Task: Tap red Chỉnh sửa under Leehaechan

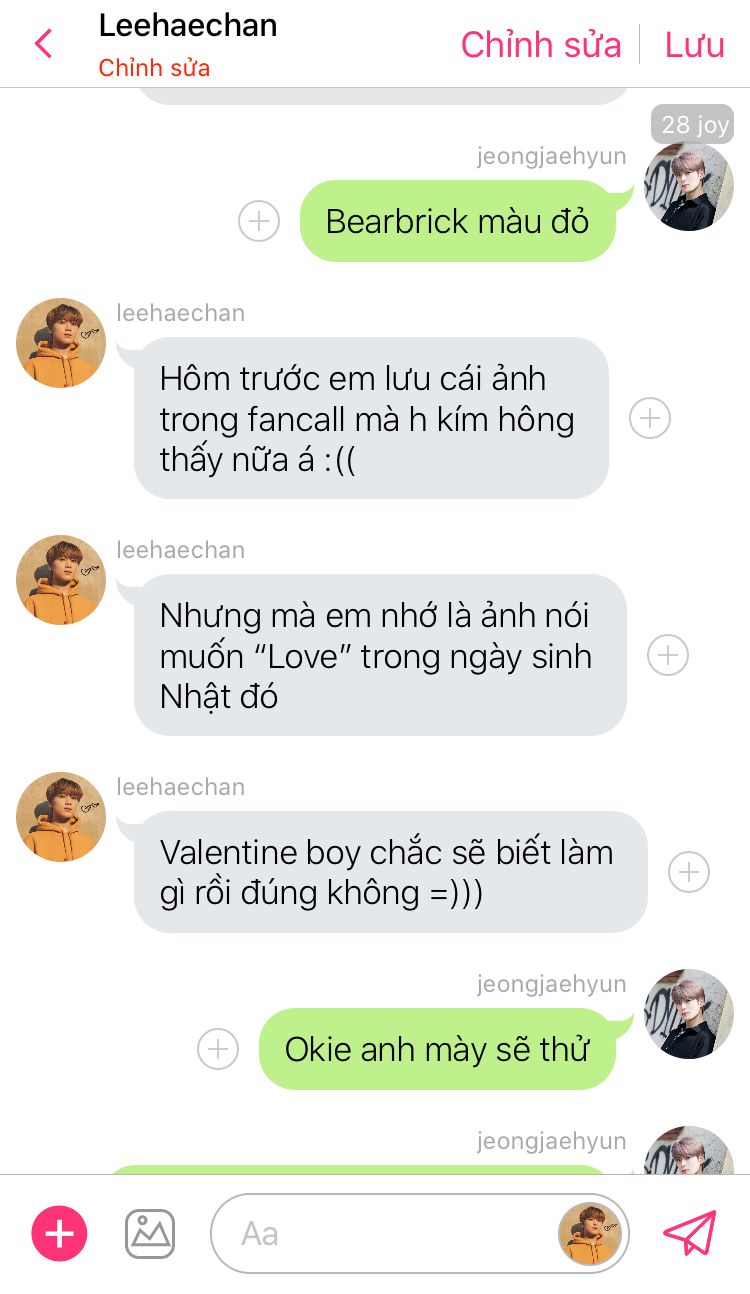Action: pyautogui.click(x=154, y=69)
